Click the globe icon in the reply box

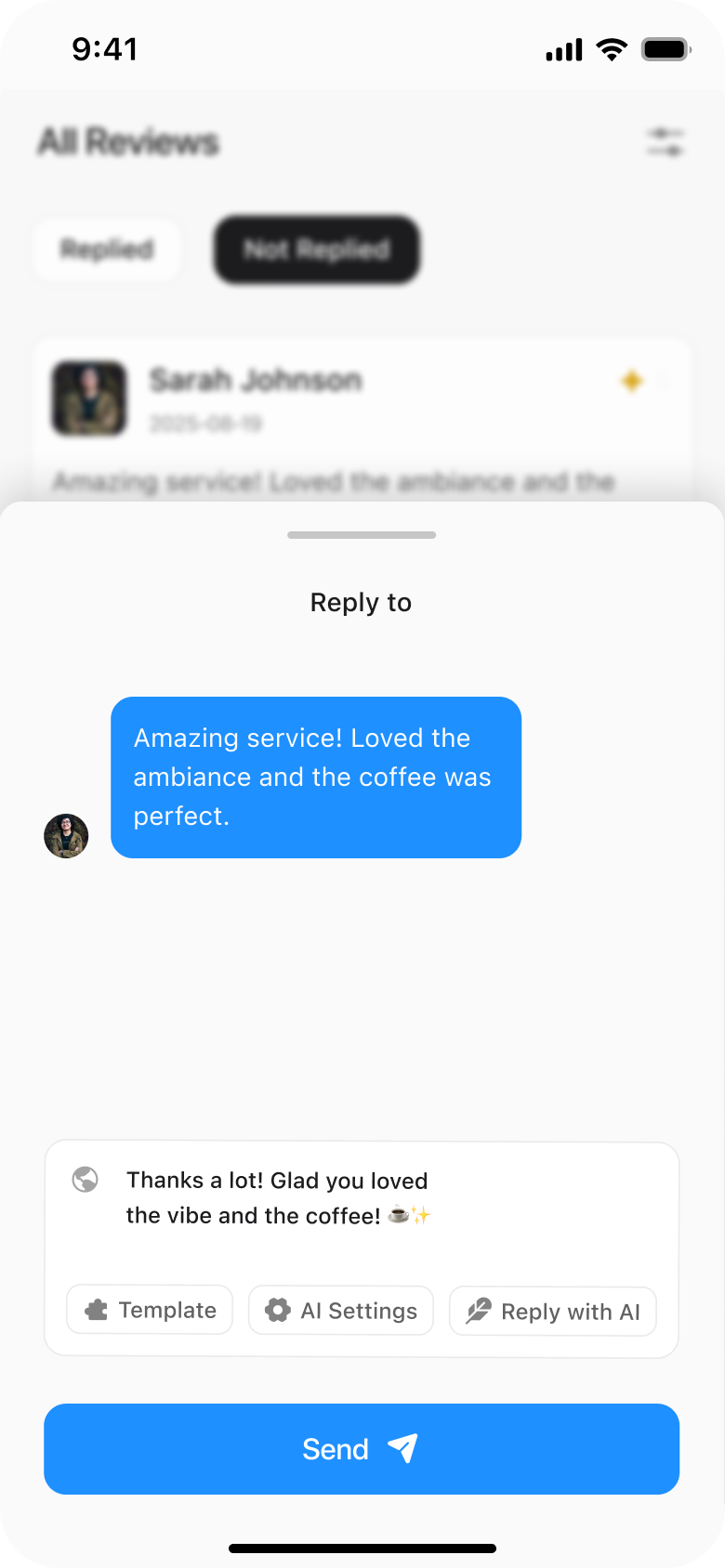click(85, 1181)
